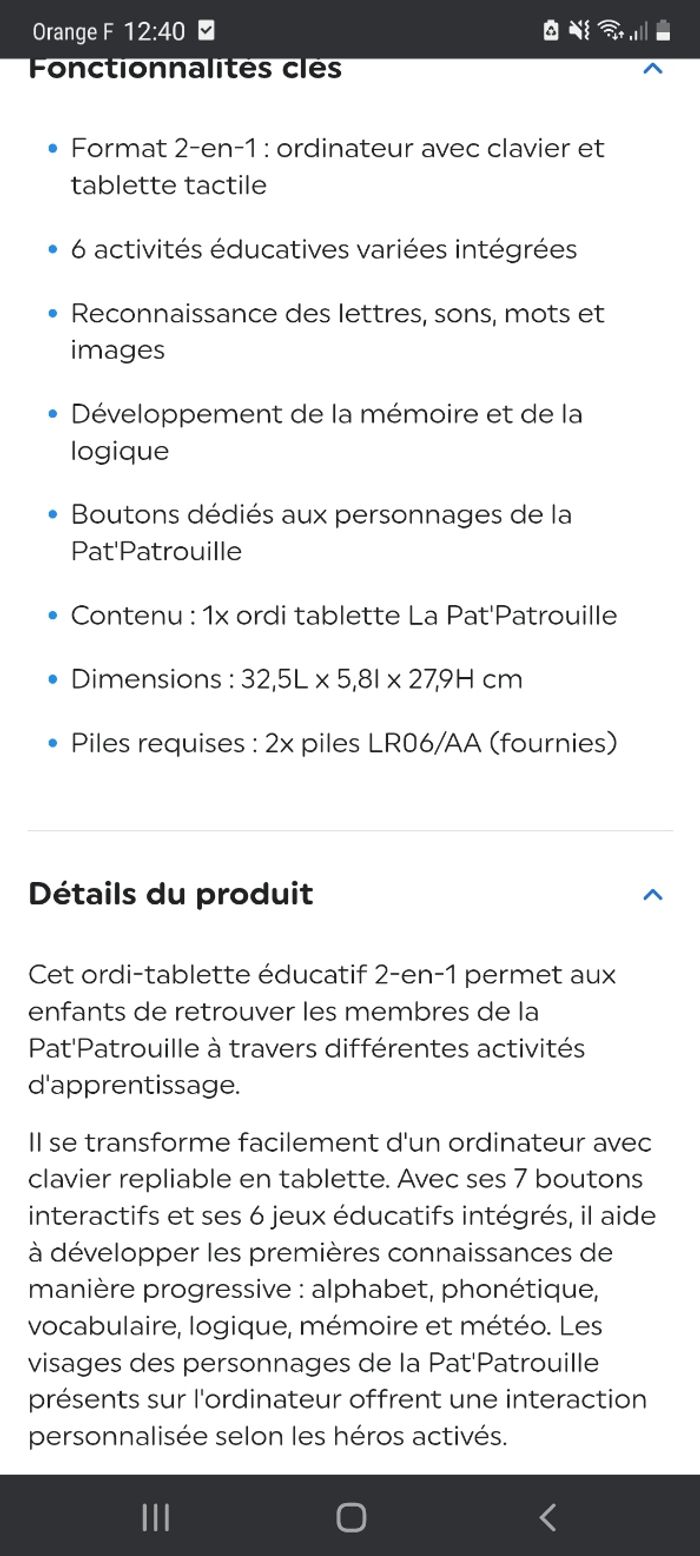Go to the home screen
Image resolution: width=700 pixels, height=1556 pixels.
pyautogui.click(x=351, y=1517)
